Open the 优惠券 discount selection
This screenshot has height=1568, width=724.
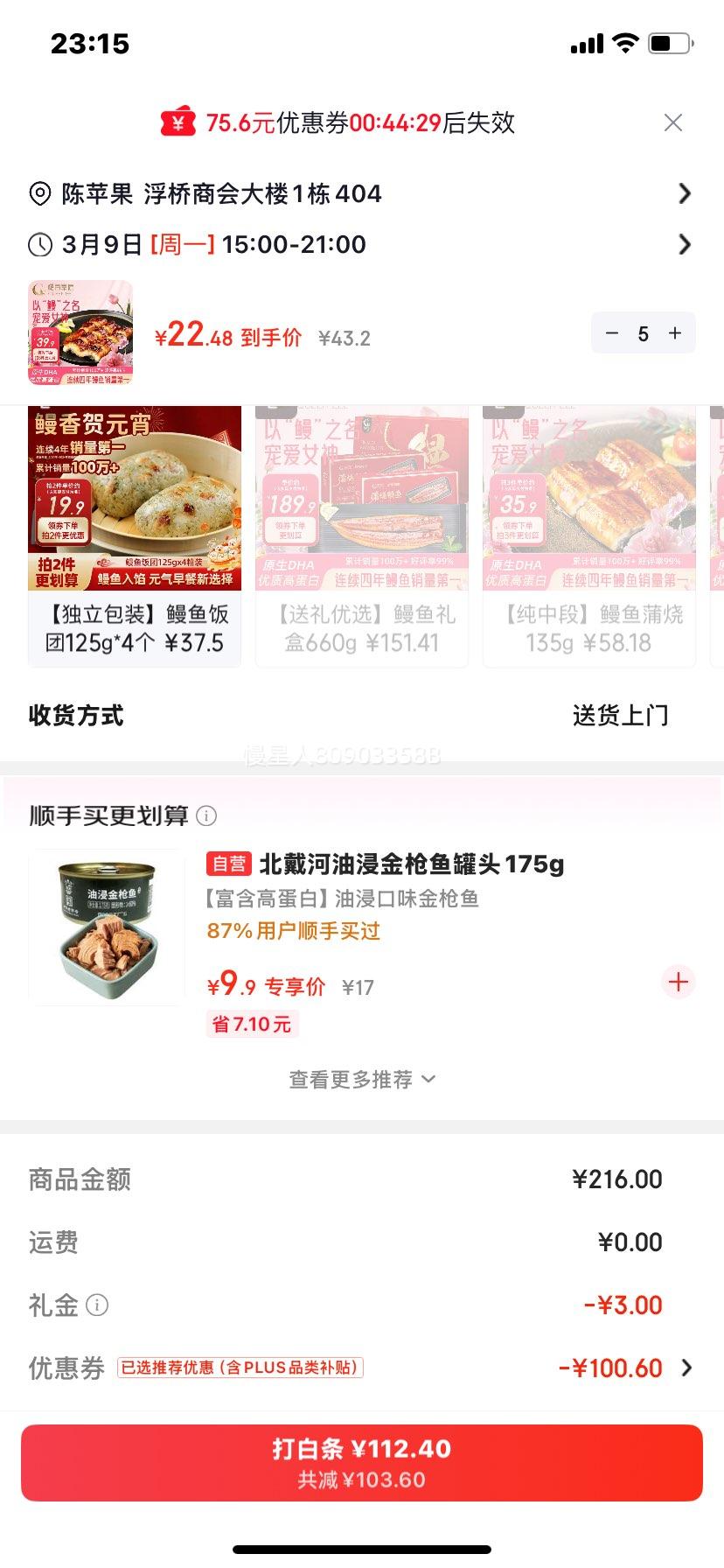click(x=623, y=1368)
